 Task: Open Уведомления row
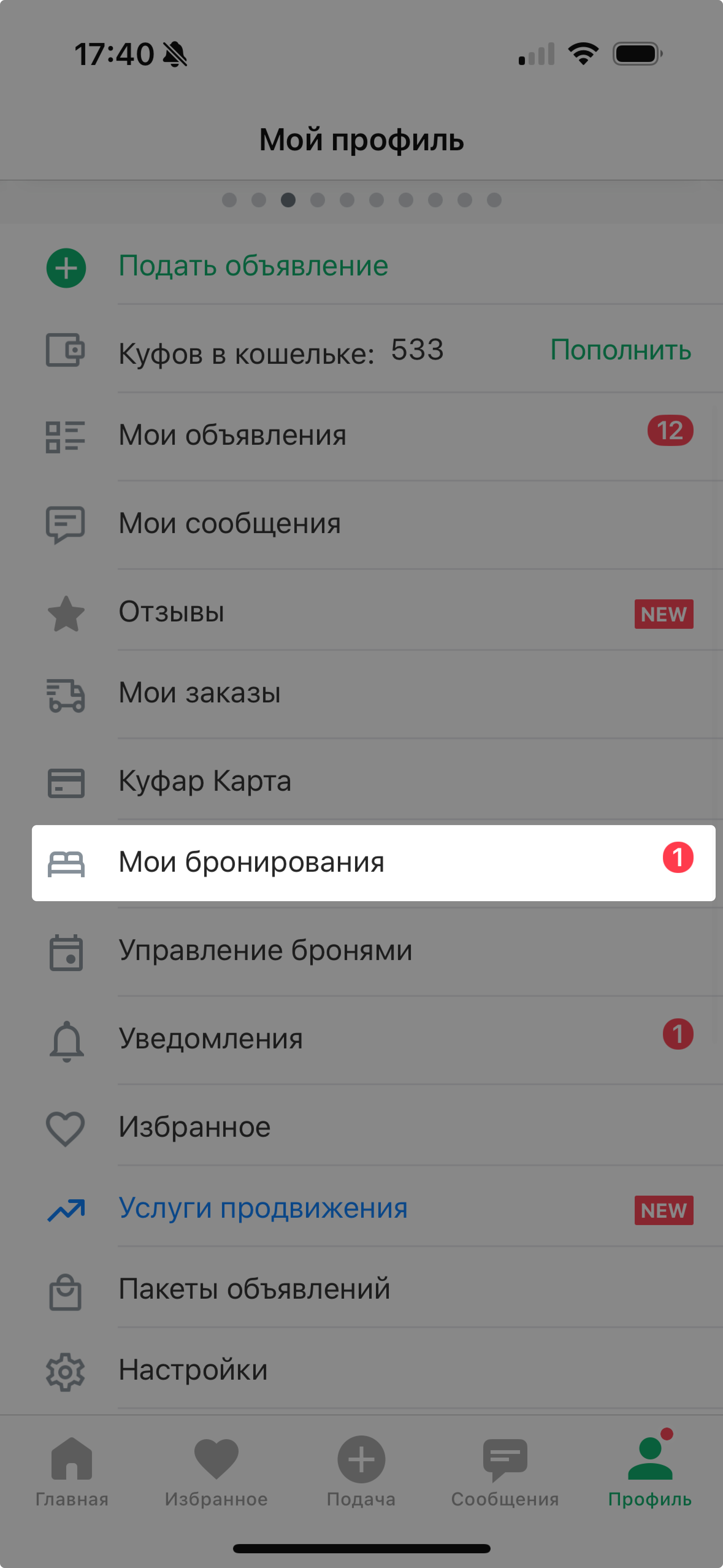click(x=211, y=1039)
